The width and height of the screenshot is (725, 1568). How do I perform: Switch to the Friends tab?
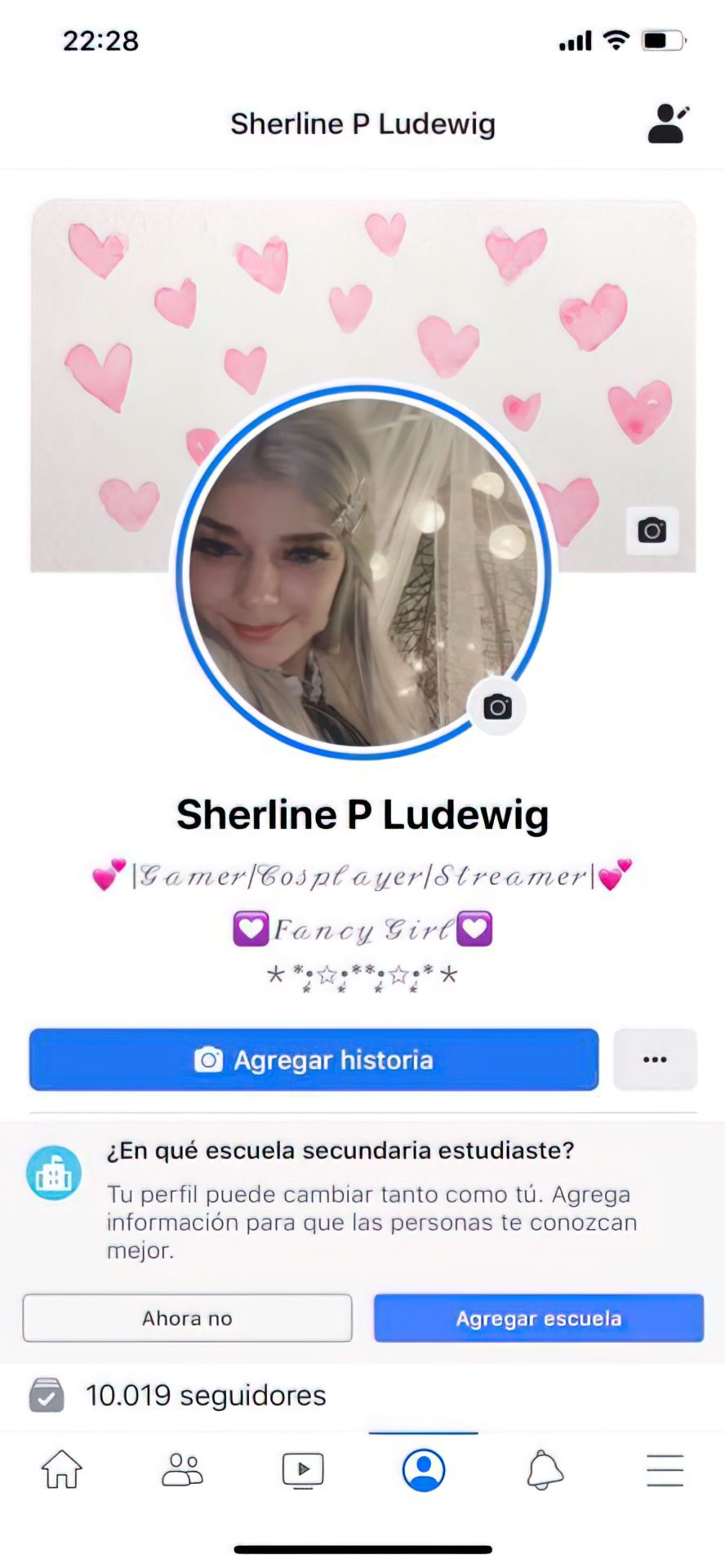tap(182, 1470)
